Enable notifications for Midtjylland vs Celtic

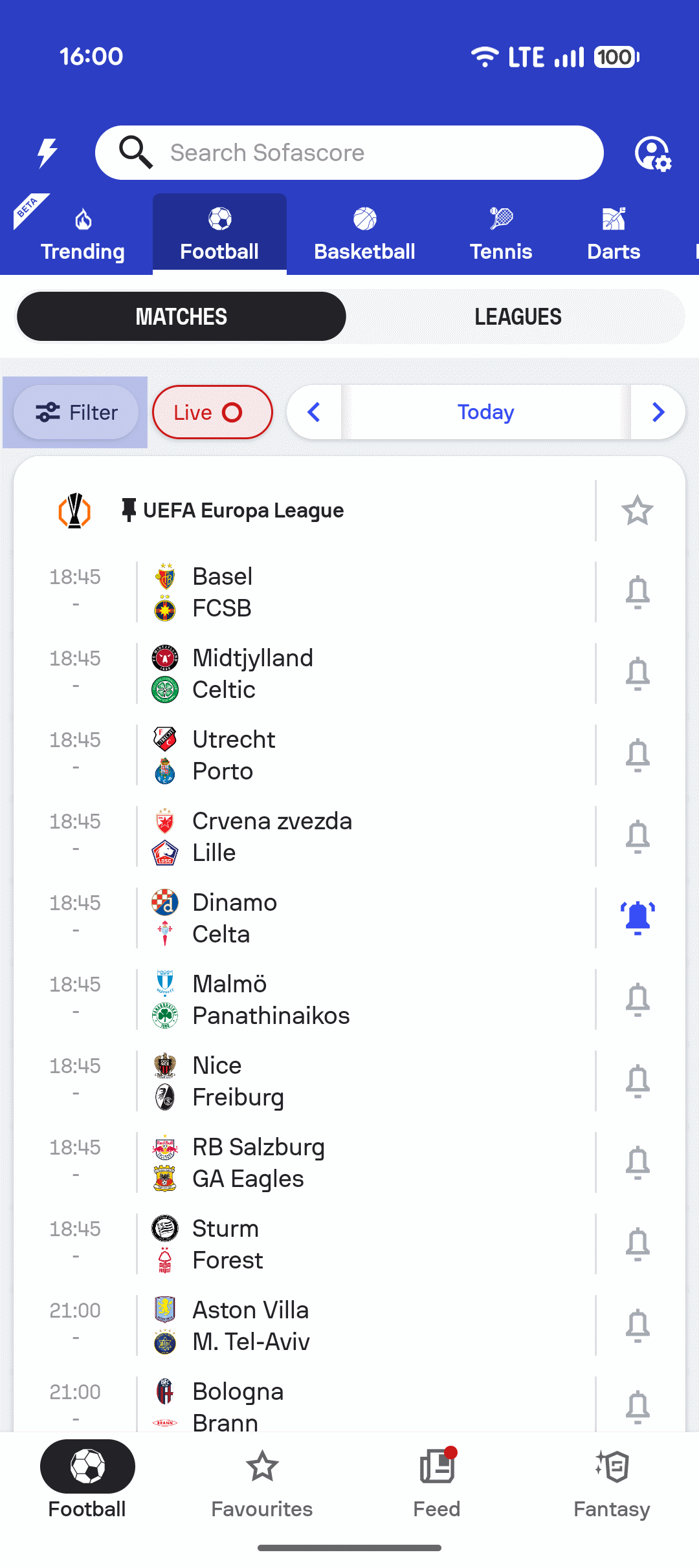pyautogui.click(x=637, y=673)
